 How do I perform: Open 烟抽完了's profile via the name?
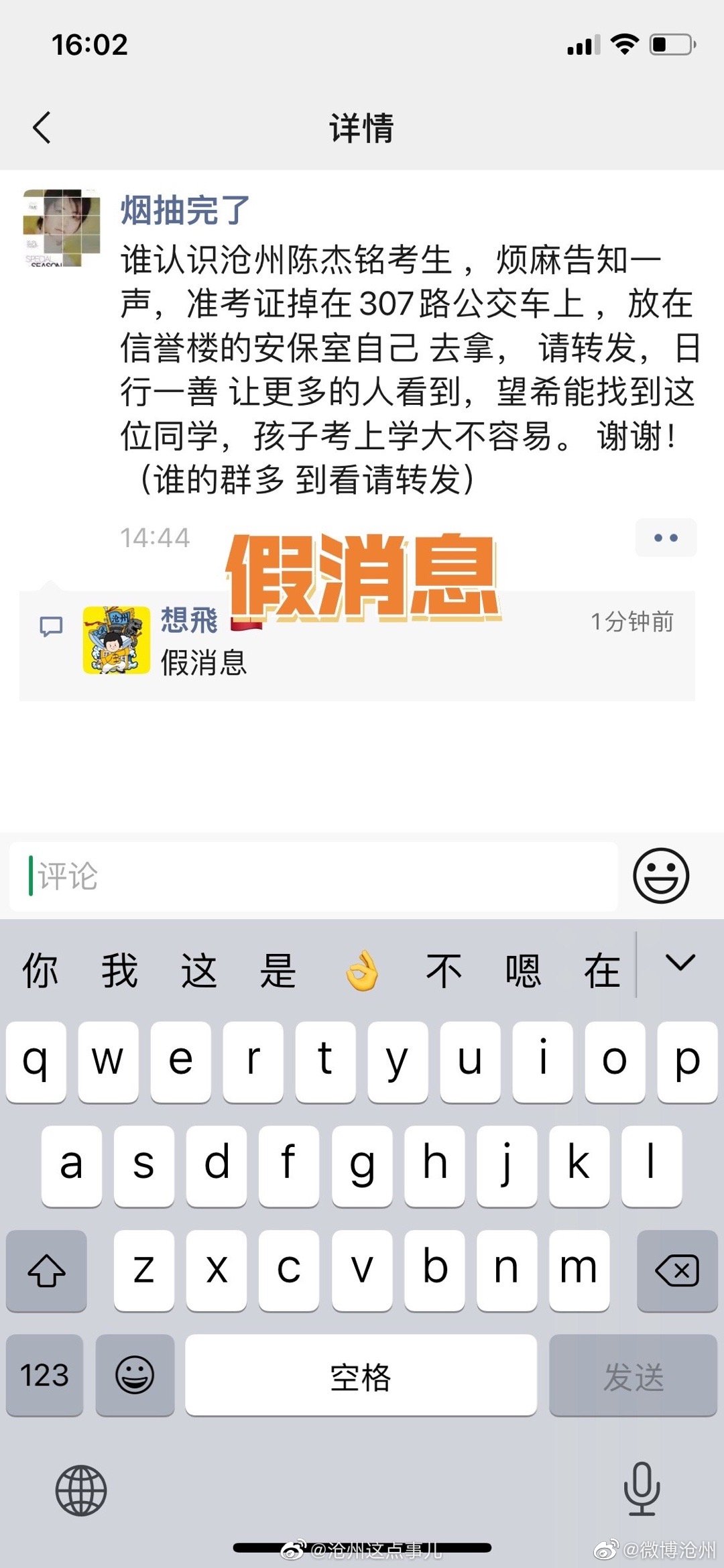pyautogui.click(x=185, y=210)
